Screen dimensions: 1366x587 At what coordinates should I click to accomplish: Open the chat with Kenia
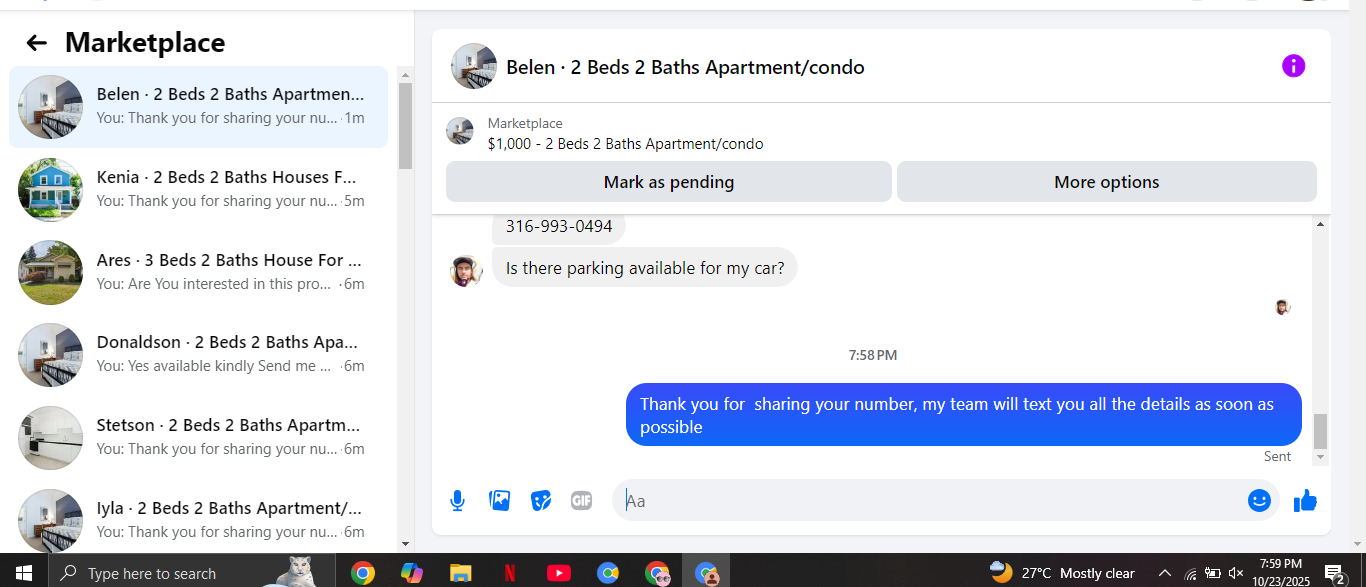(x=198, y=189)
